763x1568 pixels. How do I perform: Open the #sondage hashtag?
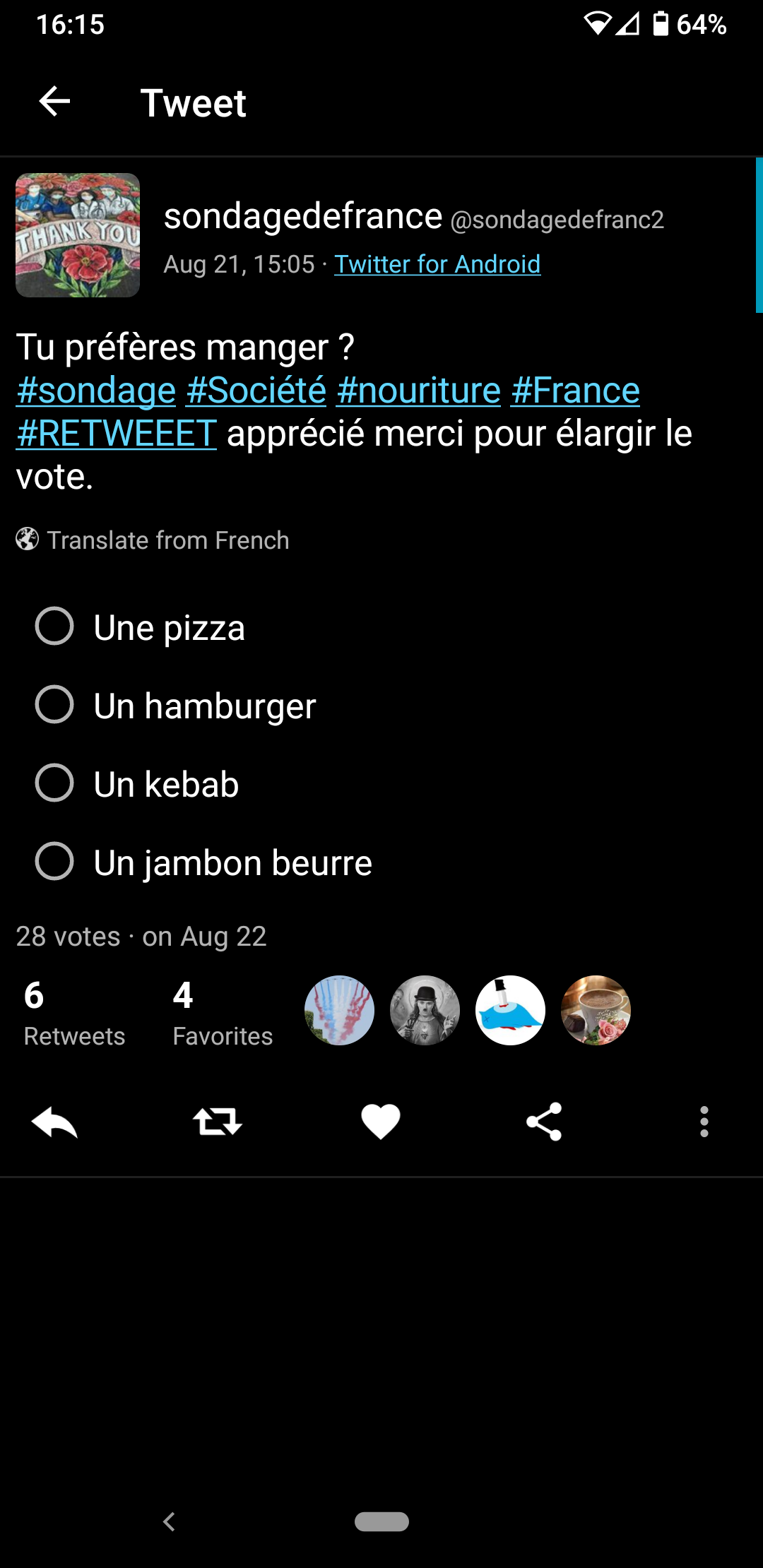96,391
